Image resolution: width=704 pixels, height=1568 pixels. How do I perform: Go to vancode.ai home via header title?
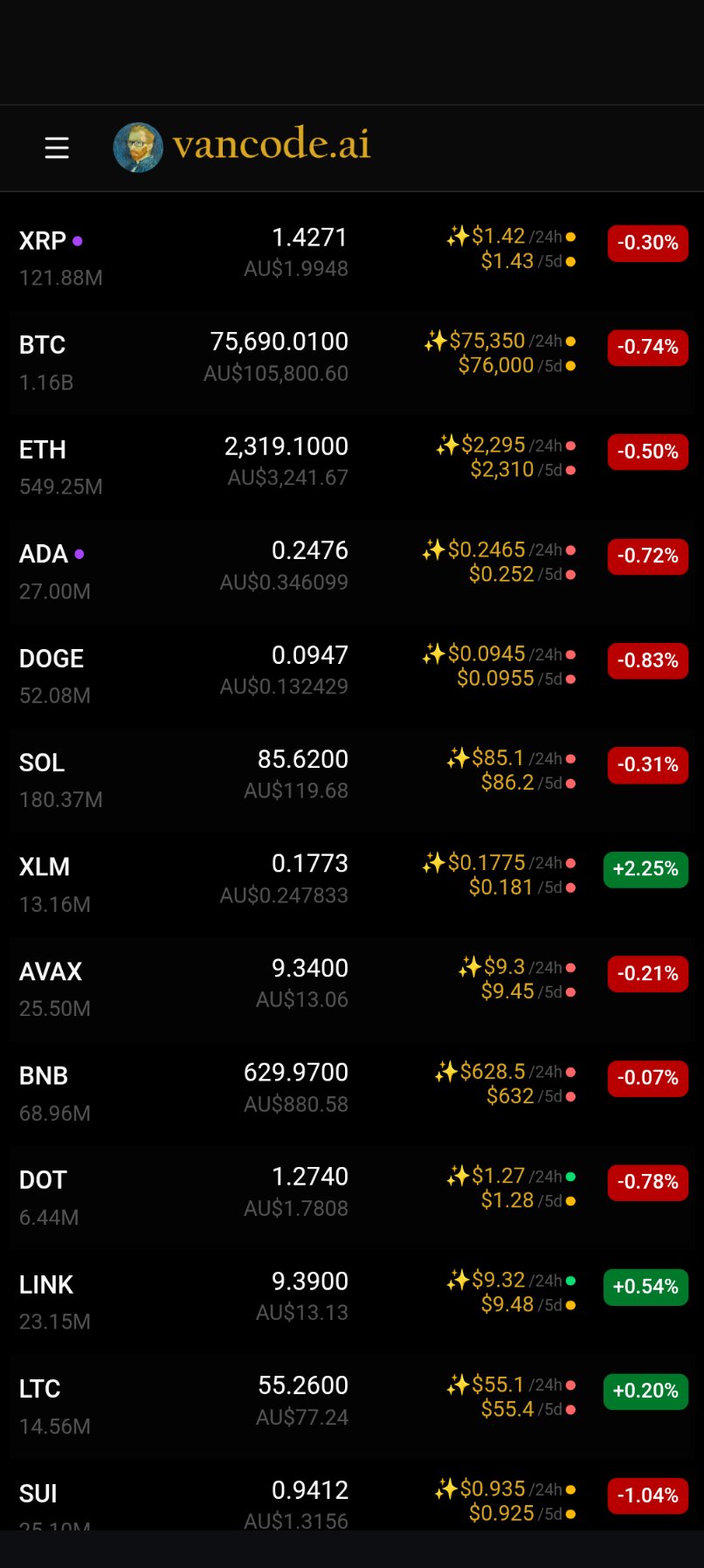point(271,145)
